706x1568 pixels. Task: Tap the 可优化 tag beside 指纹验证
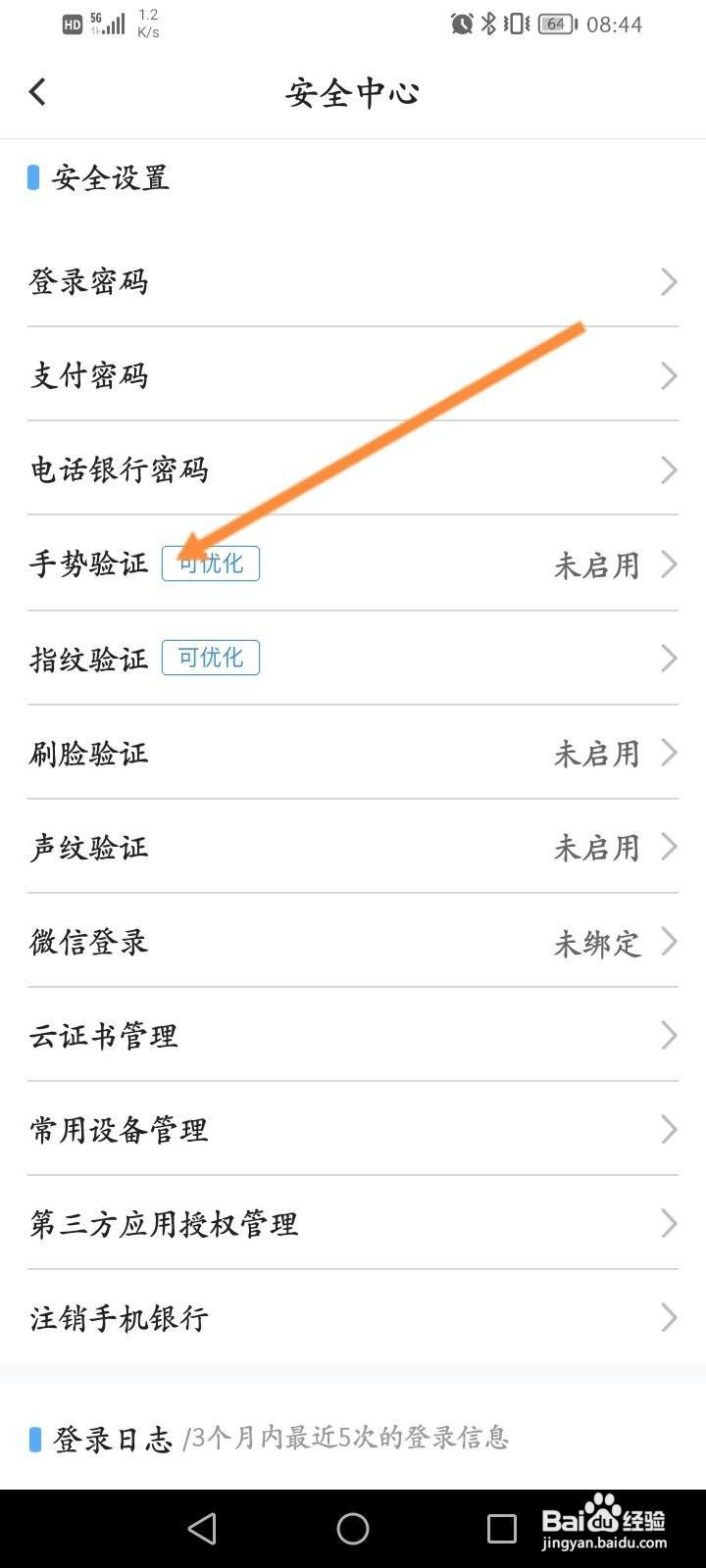(210, 658)
